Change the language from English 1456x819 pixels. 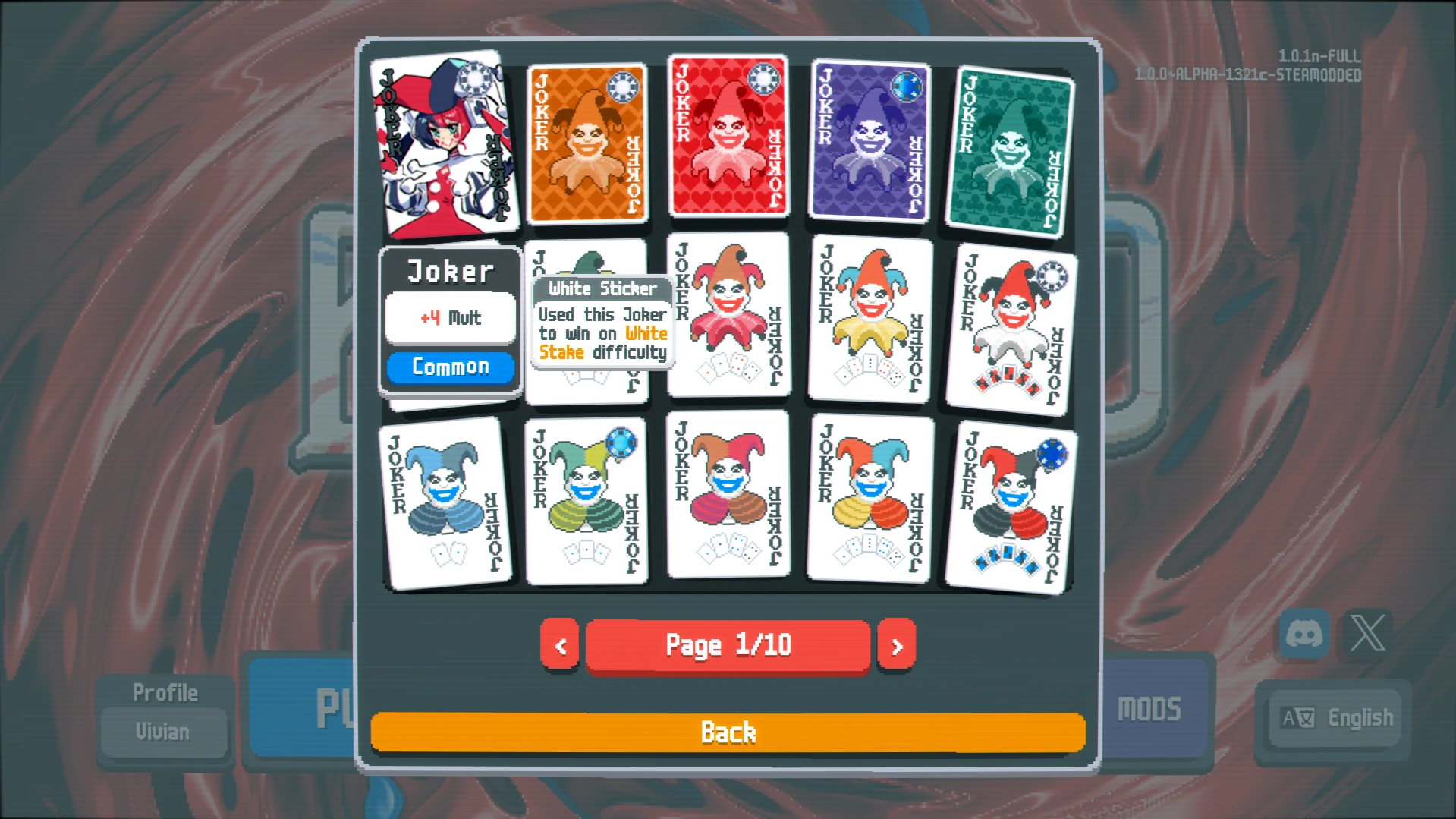(x=1337, y=718)
